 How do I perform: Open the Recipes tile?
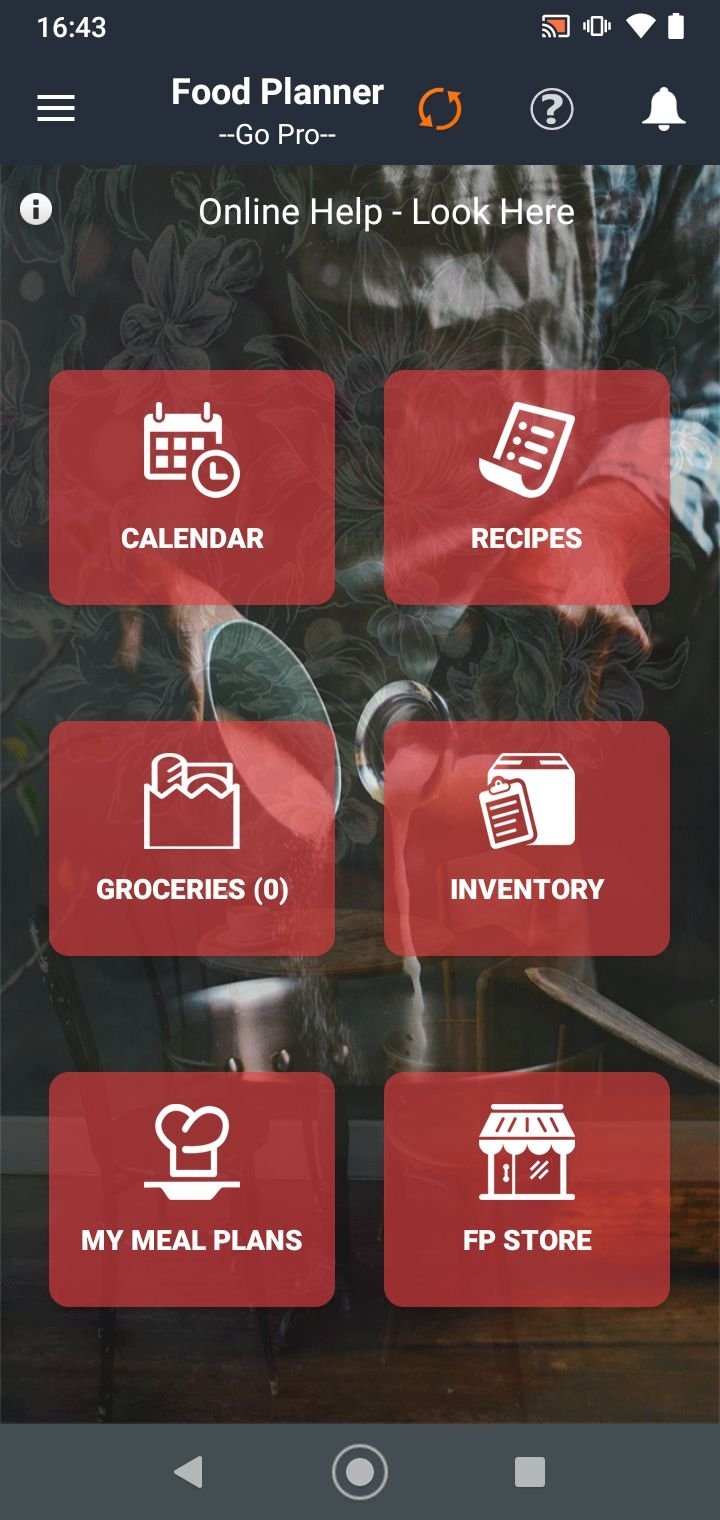pos(527,487)
